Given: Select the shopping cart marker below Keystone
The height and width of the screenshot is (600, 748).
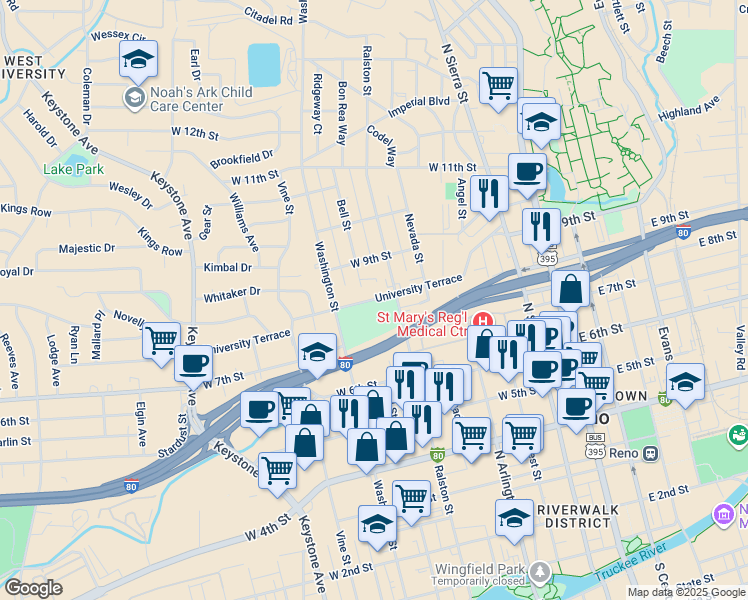Looking at the screenshot, I should [277, 469].
